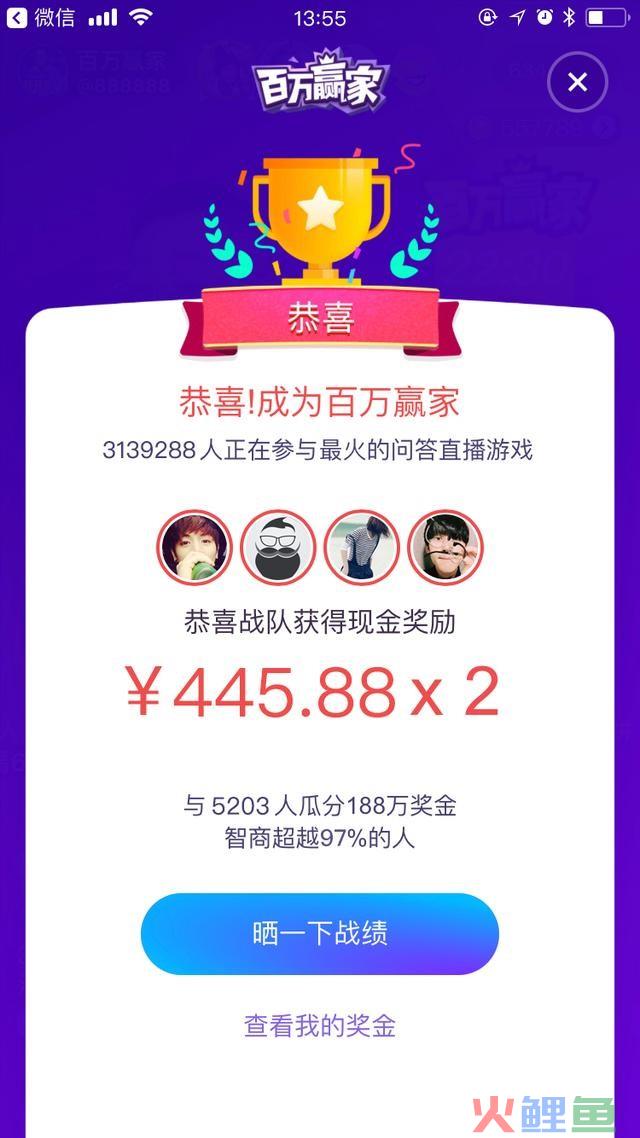Close the winner popup
This screenshot has height=1138, width=640.
click(577, 82)
